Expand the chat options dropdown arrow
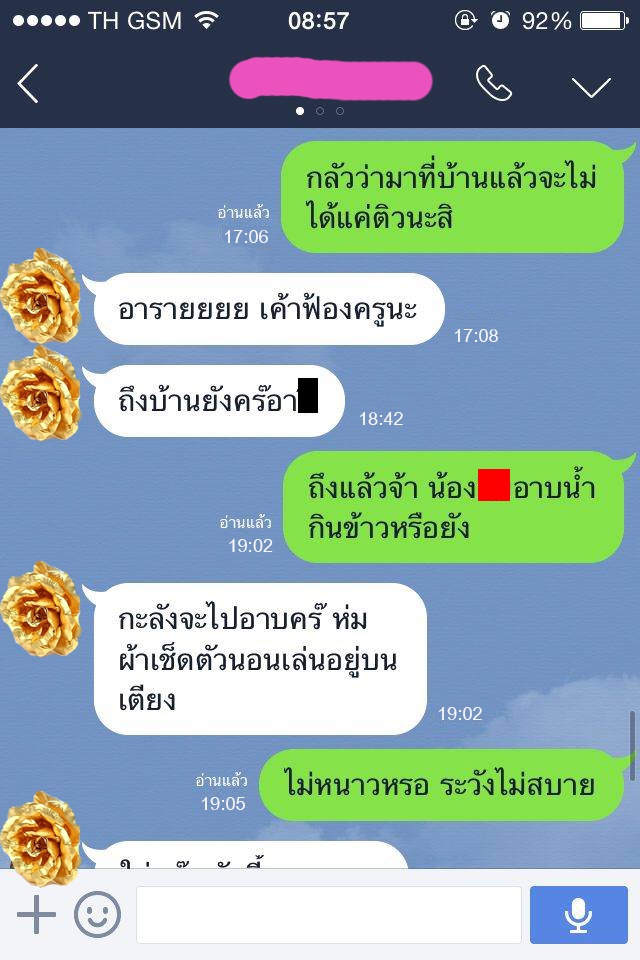This screenshot has height=960, width=640. click(591, 86)
